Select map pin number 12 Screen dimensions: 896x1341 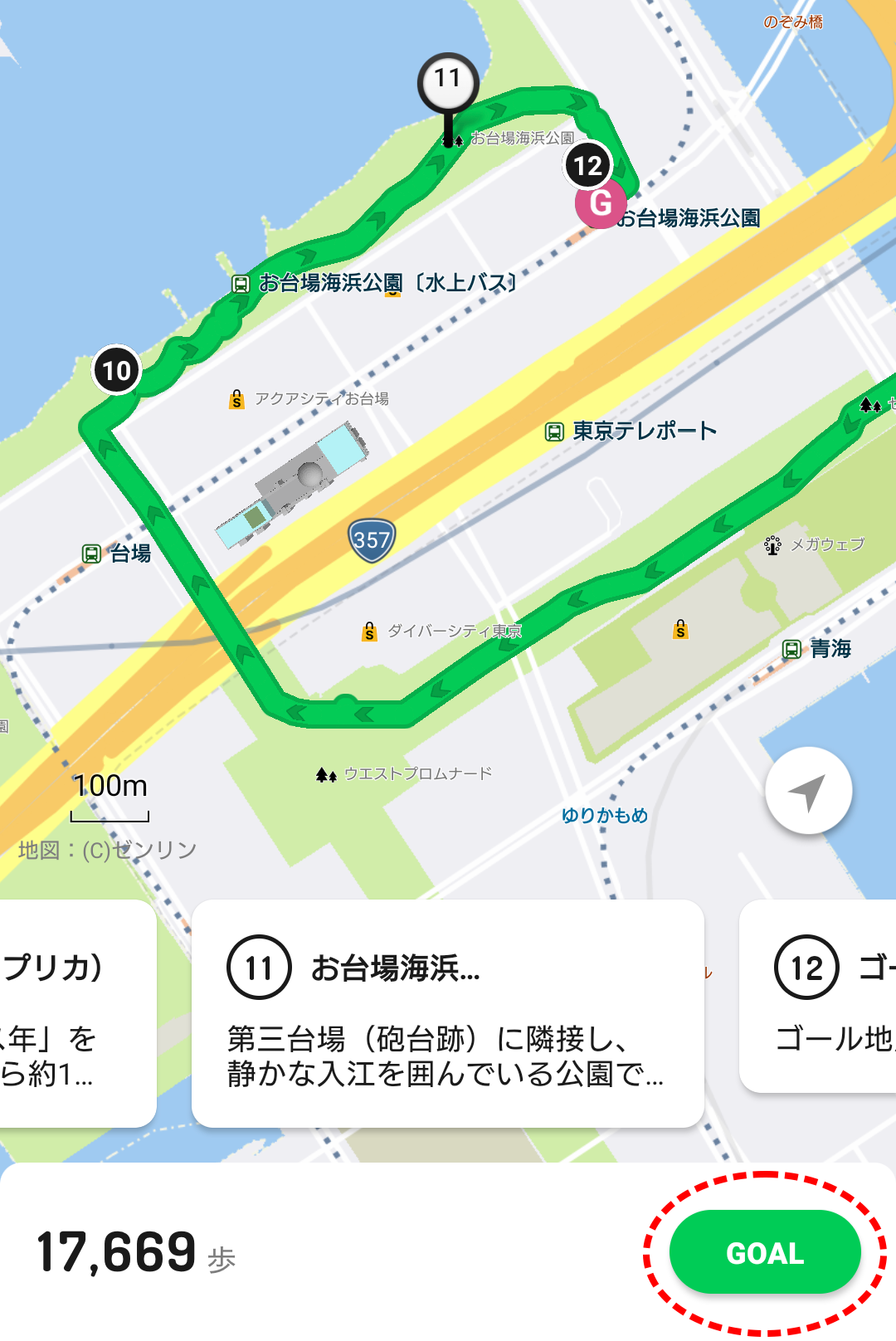click(588, 166)
